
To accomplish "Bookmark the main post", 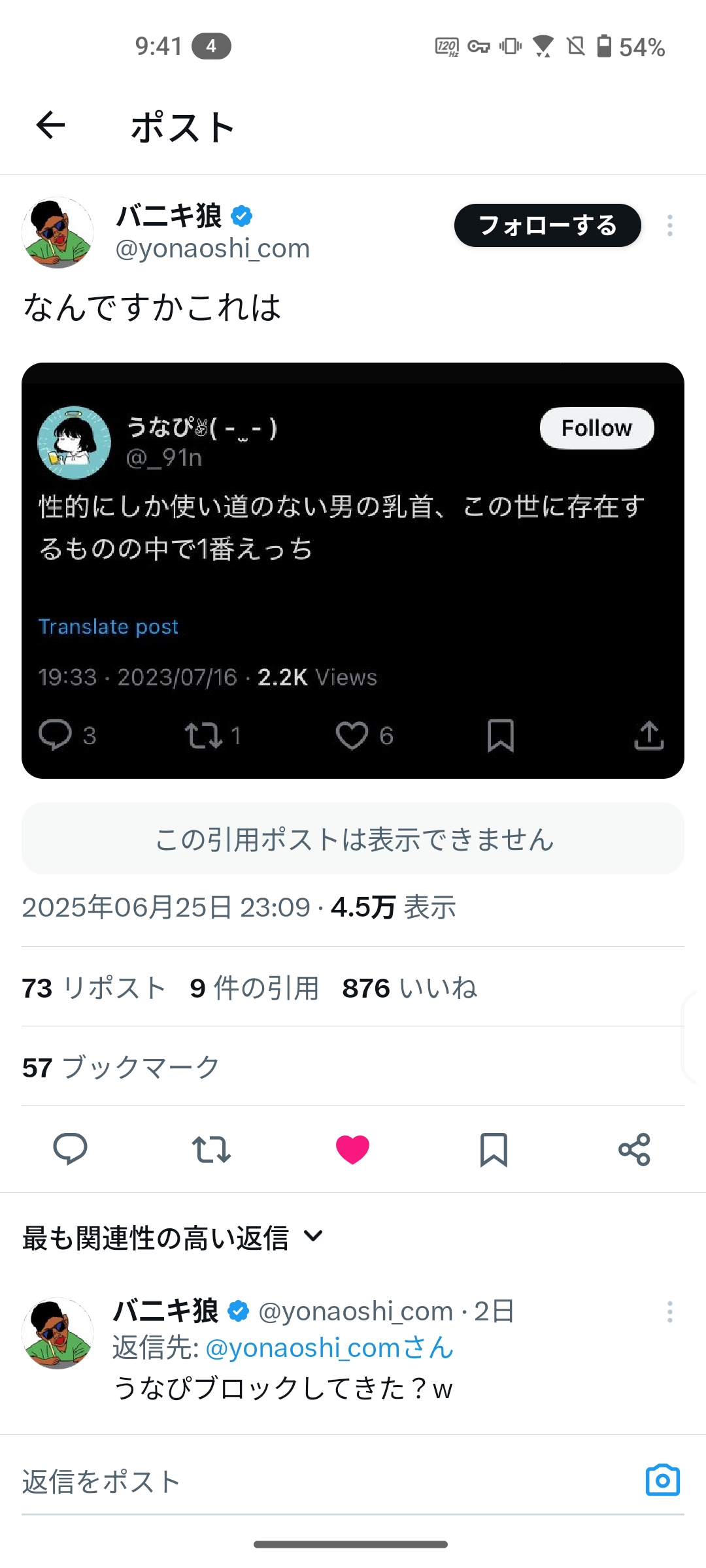I will (x=494, y=1149).
